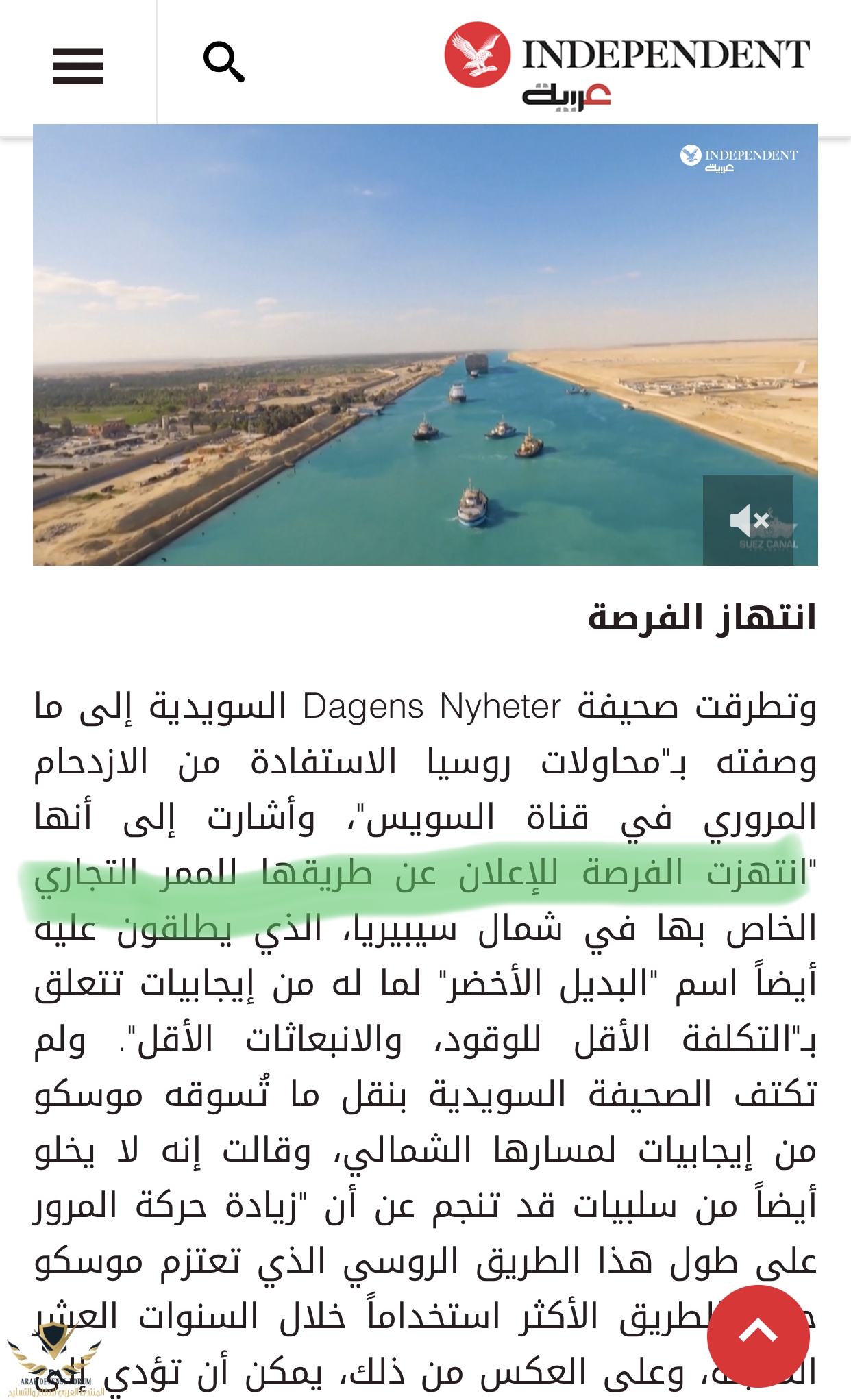Go to Independent Arabia home via logo

[x=627, y=65]
